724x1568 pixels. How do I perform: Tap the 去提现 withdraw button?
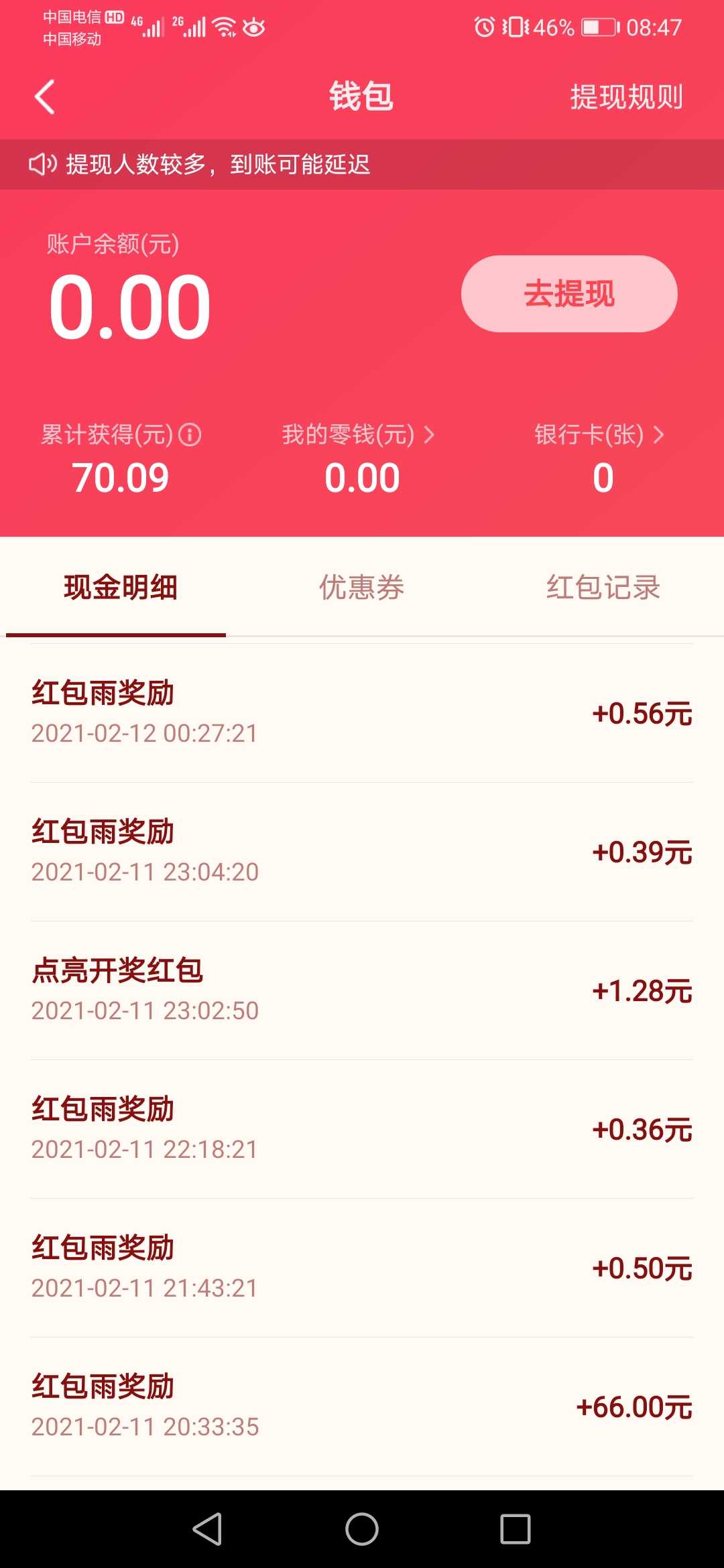click(x=569, y=293)
